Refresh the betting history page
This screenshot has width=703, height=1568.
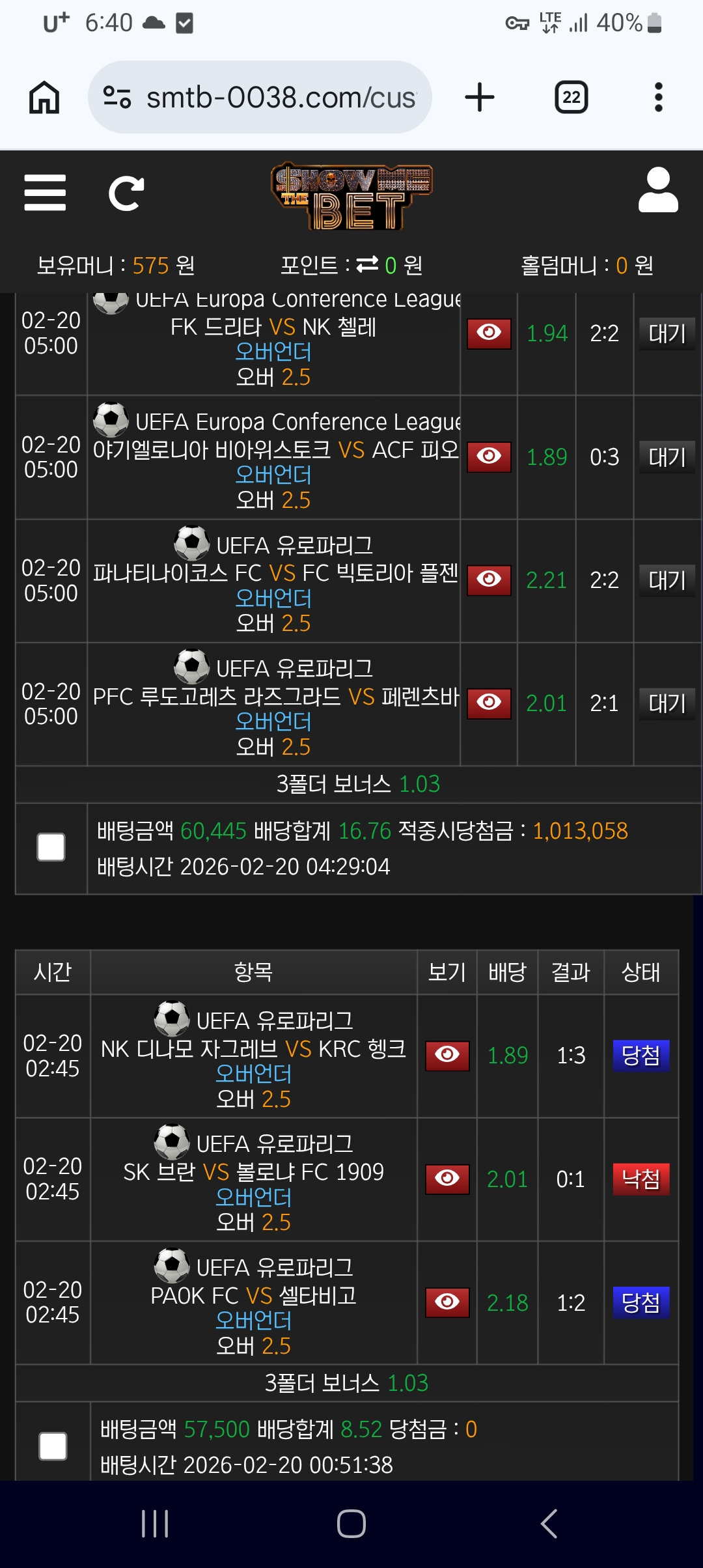126,193
